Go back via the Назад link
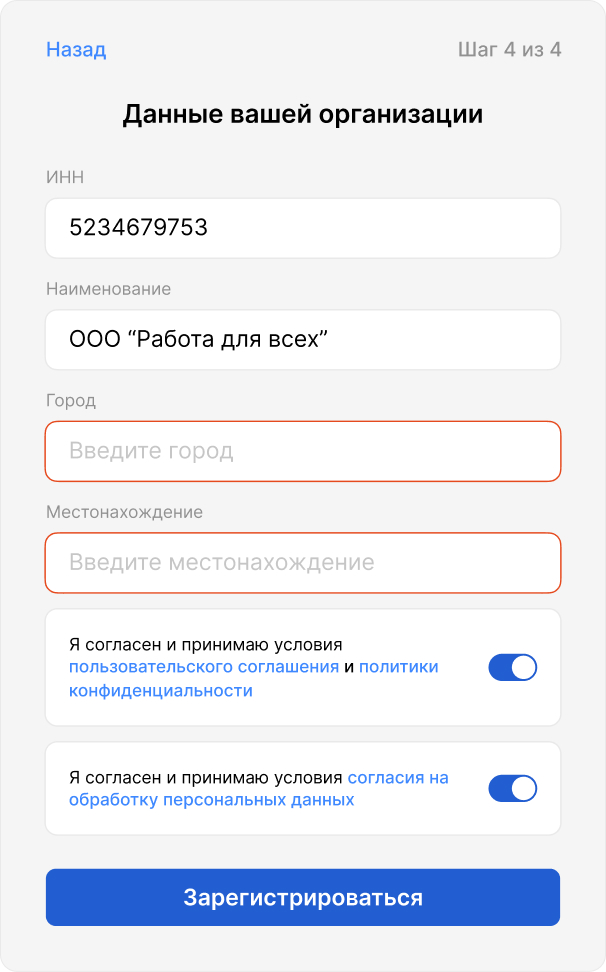 [x=76, y=50]
